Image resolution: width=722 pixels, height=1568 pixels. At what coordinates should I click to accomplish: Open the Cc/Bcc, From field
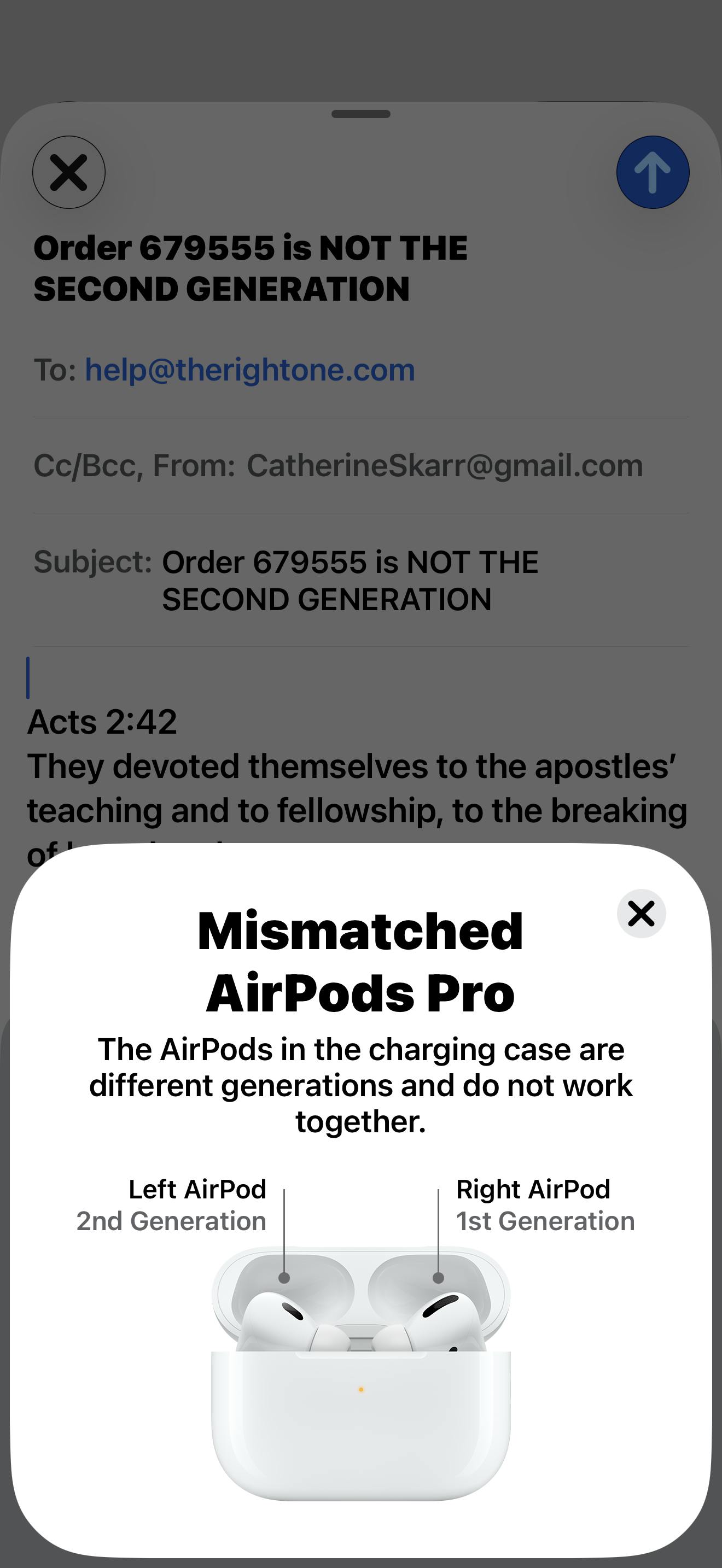pyautogui.click(x=338, y=466)
